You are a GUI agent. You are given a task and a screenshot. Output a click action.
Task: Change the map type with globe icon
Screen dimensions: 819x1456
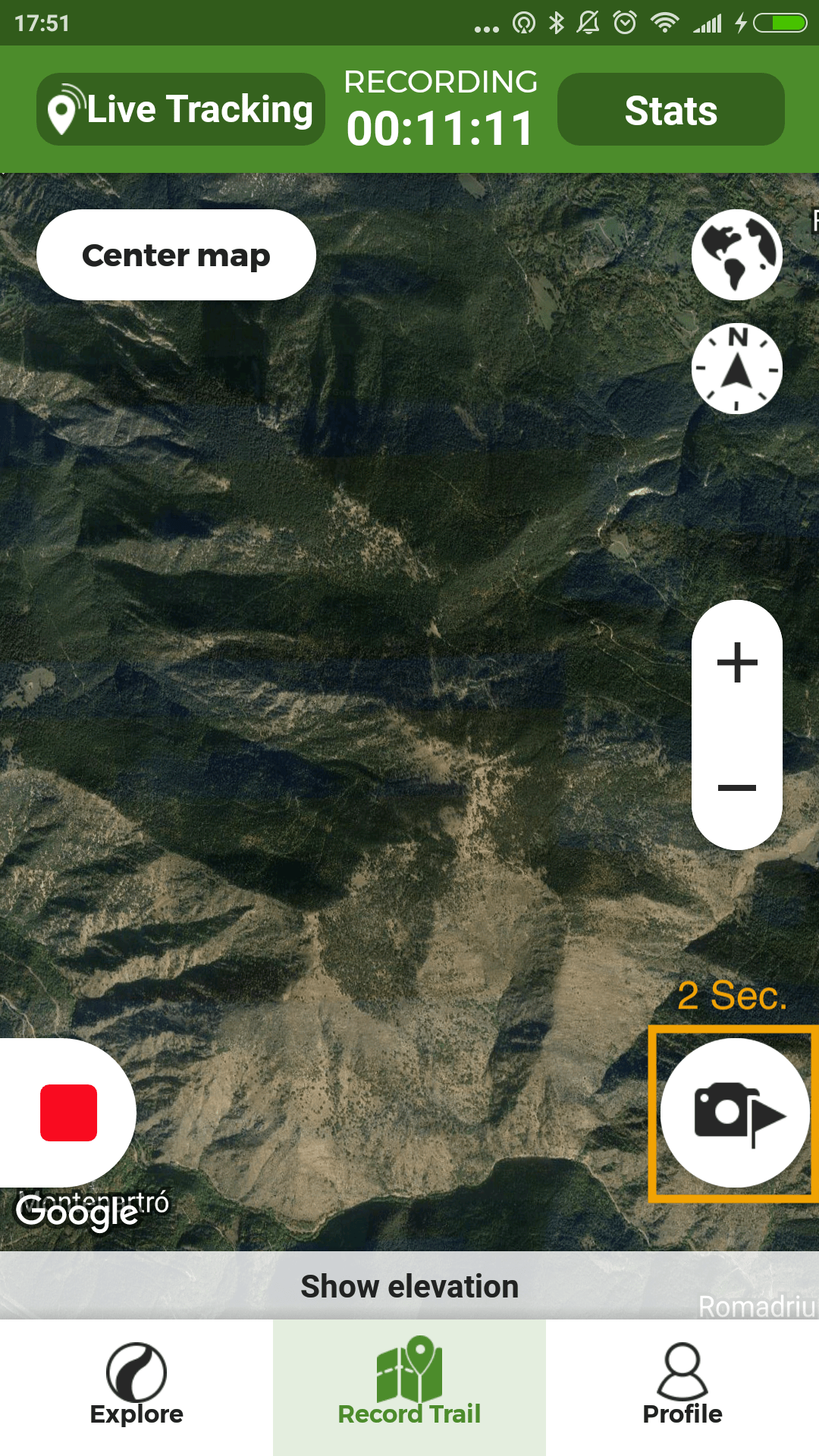736,254
